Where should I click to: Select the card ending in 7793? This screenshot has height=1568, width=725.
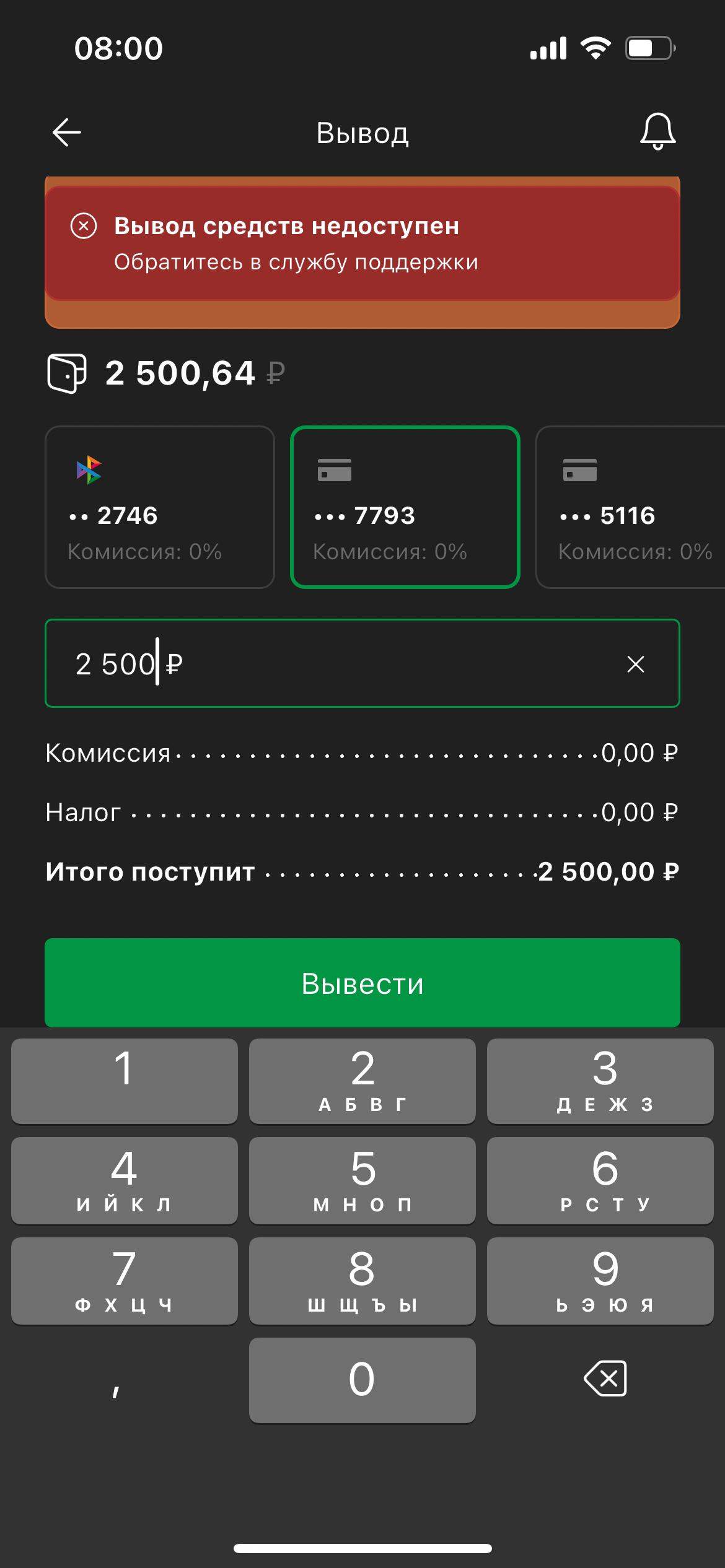(x=405, y=507)
